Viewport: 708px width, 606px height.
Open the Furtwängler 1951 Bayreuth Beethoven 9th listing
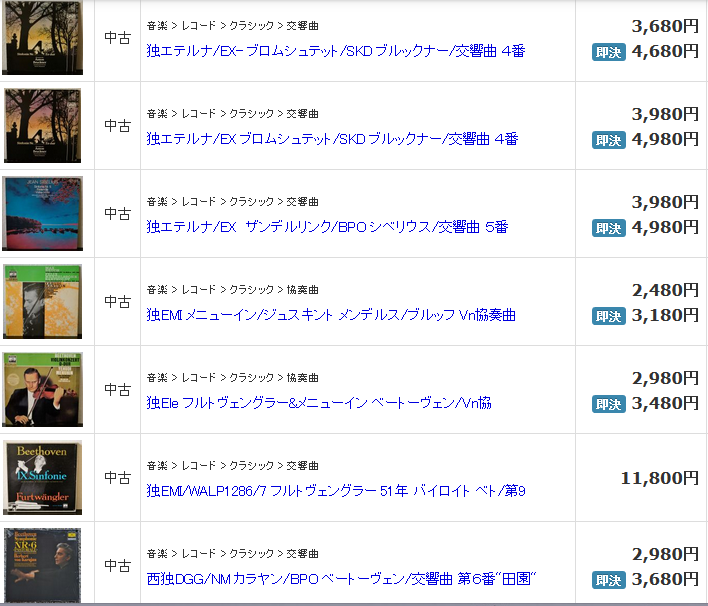pyautogui.click(x=336, y=491)
